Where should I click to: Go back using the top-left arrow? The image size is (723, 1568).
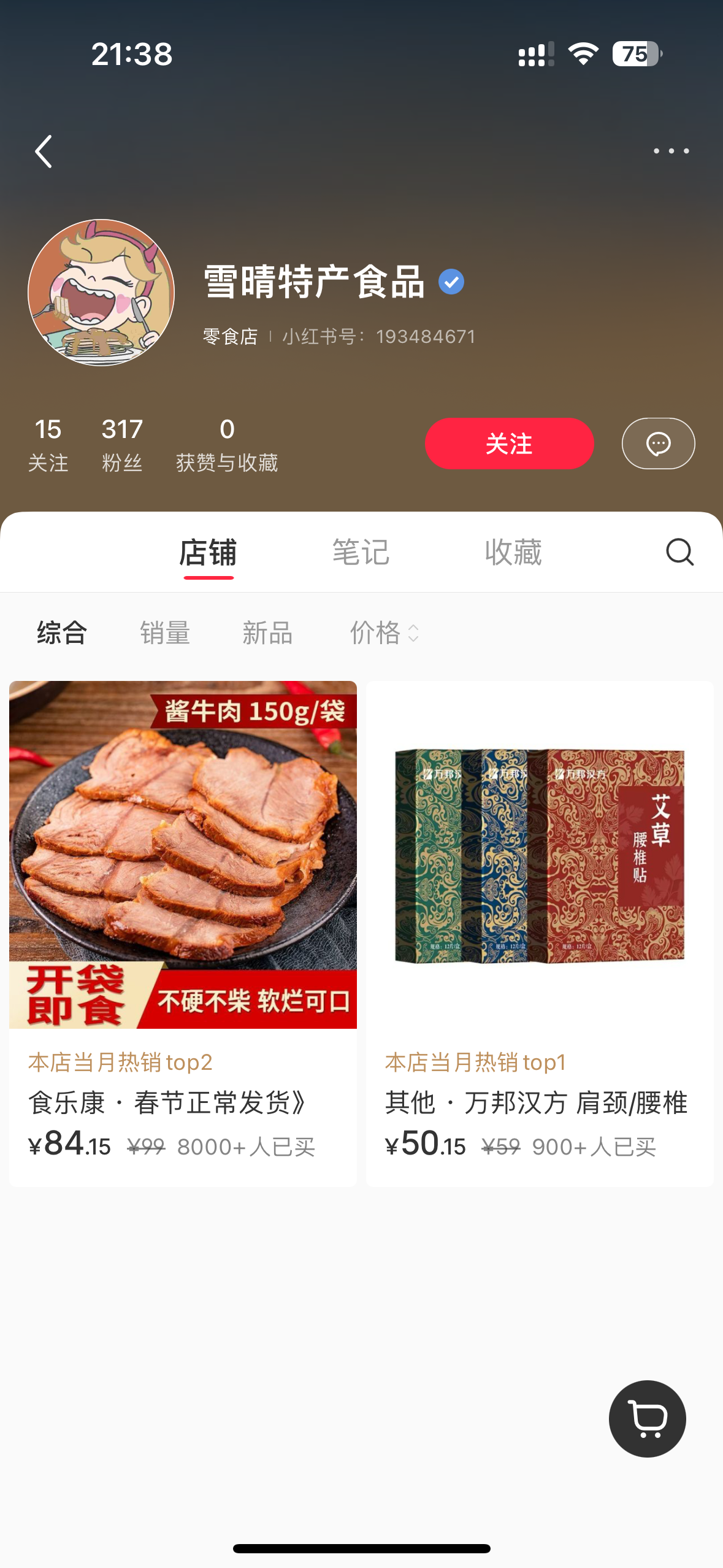pyautogui.click(x=44, y=152)
